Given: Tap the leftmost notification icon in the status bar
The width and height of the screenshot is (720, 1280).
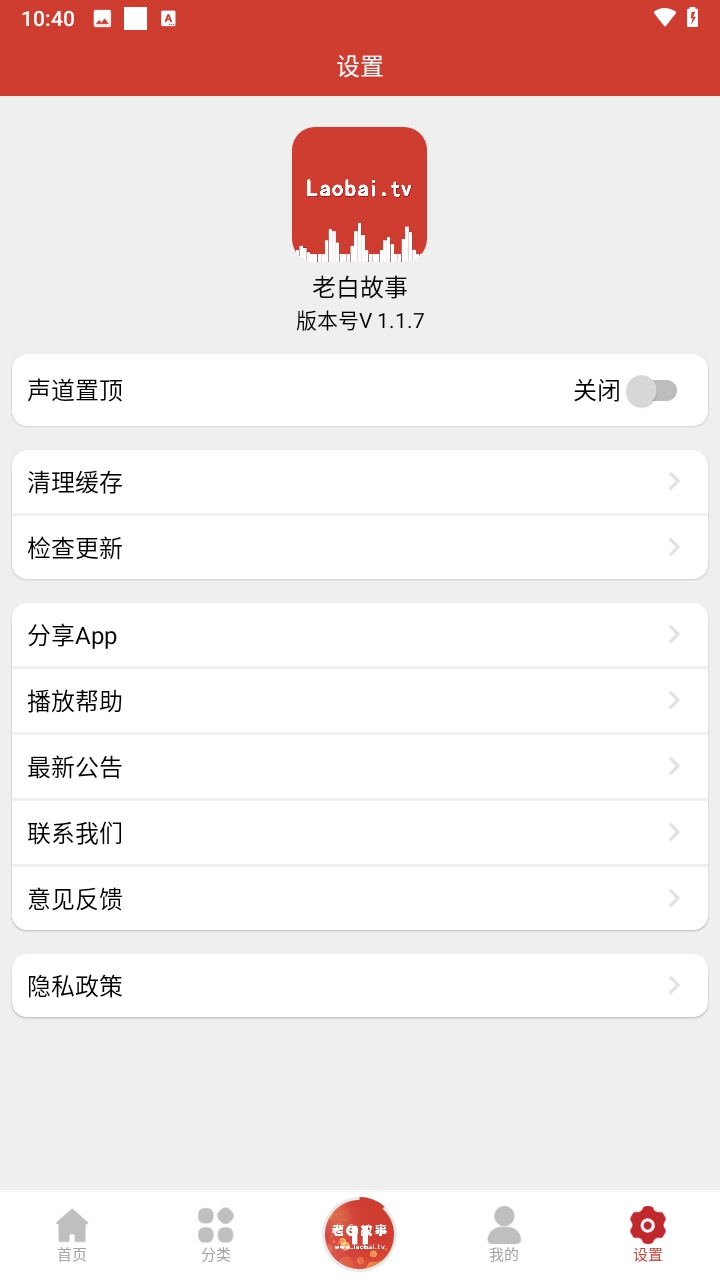Looking at the screenshot, I should (x=104, y=17).
